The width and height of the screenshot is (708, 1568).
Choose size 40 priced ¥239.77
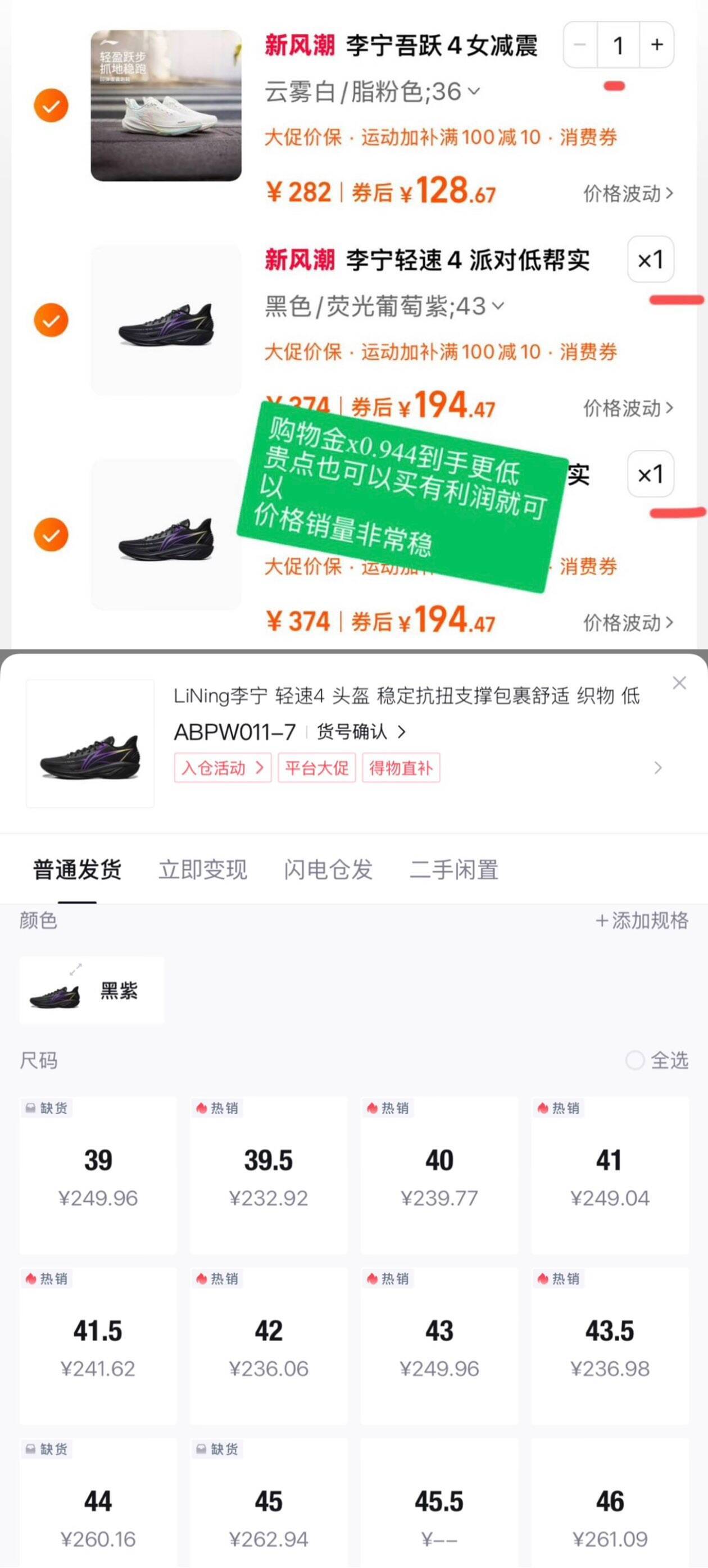pyautogui.click(x=439, y=1175)
